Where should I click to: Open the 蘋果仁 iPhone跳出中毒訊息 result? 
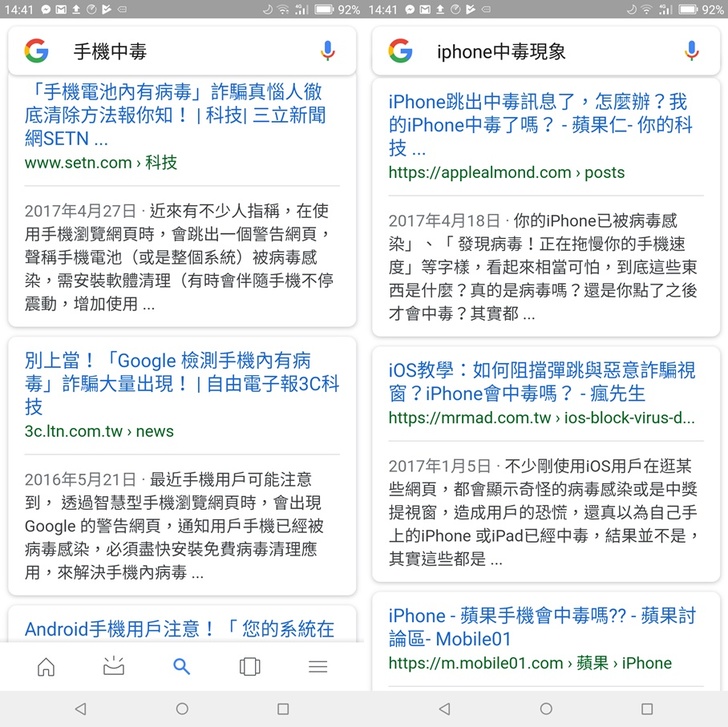click(x=538, y=124)
